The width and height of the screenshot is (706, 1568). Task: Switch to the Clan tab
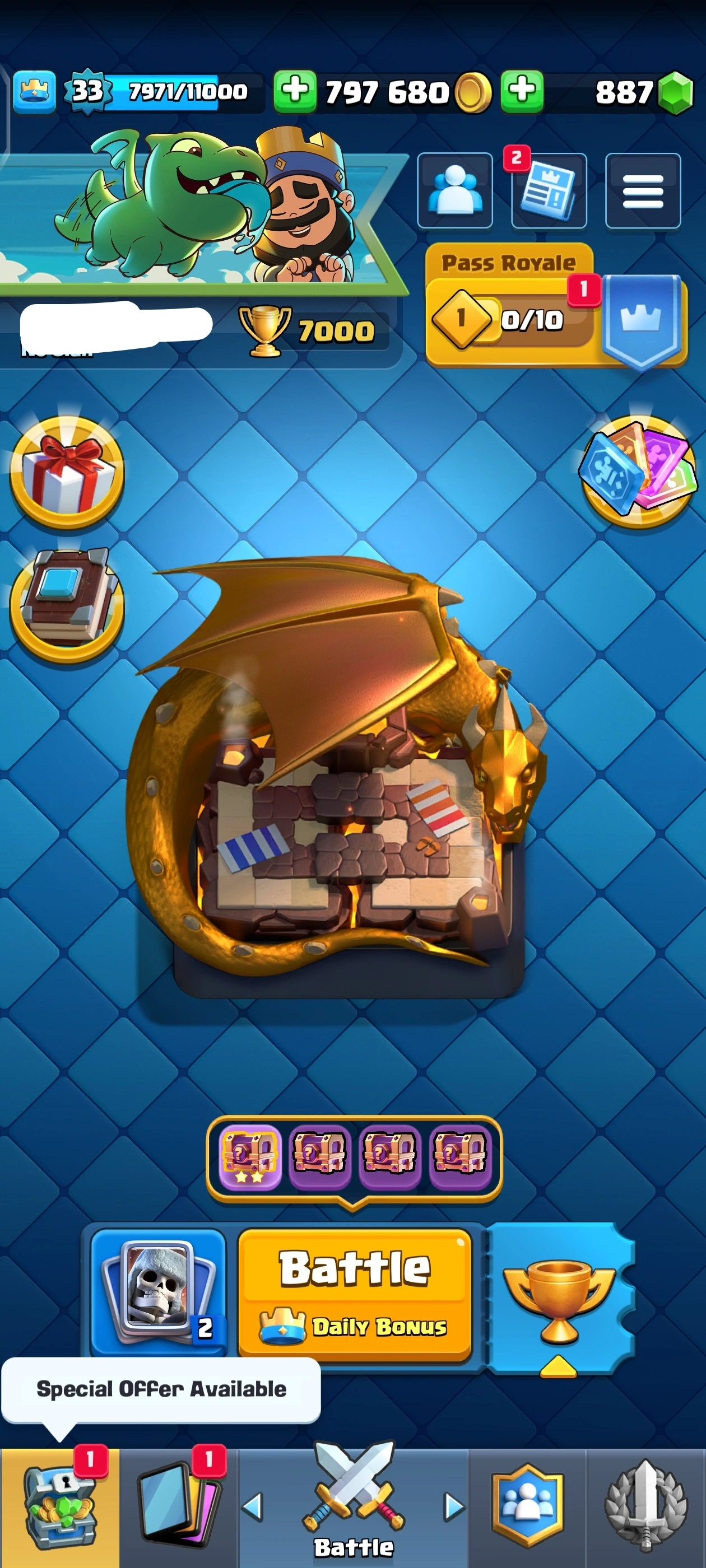(x=527, y=1507)
